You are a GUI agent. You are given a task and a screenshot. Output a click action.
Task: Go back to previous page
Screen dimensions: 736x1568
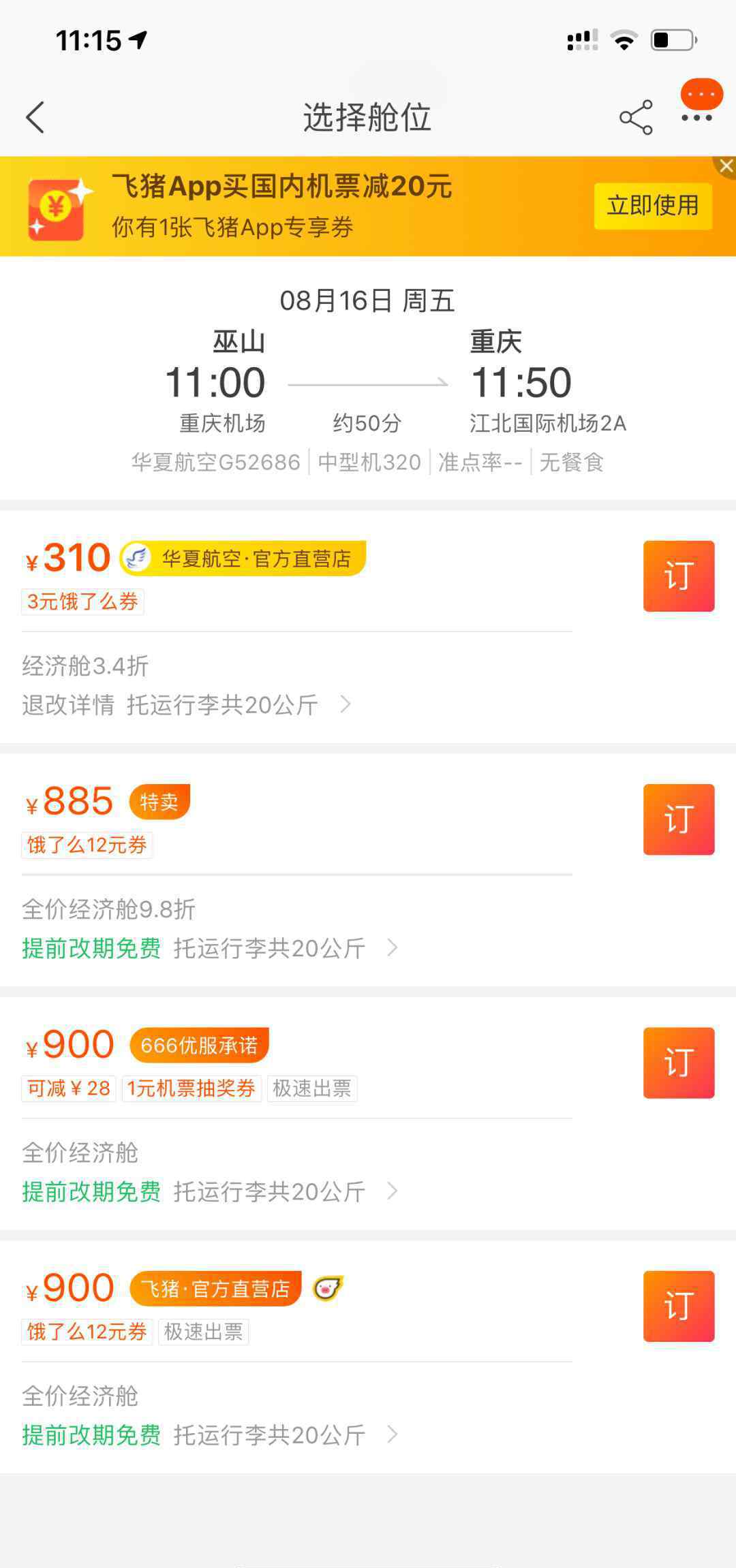click(x=35, y=117)
